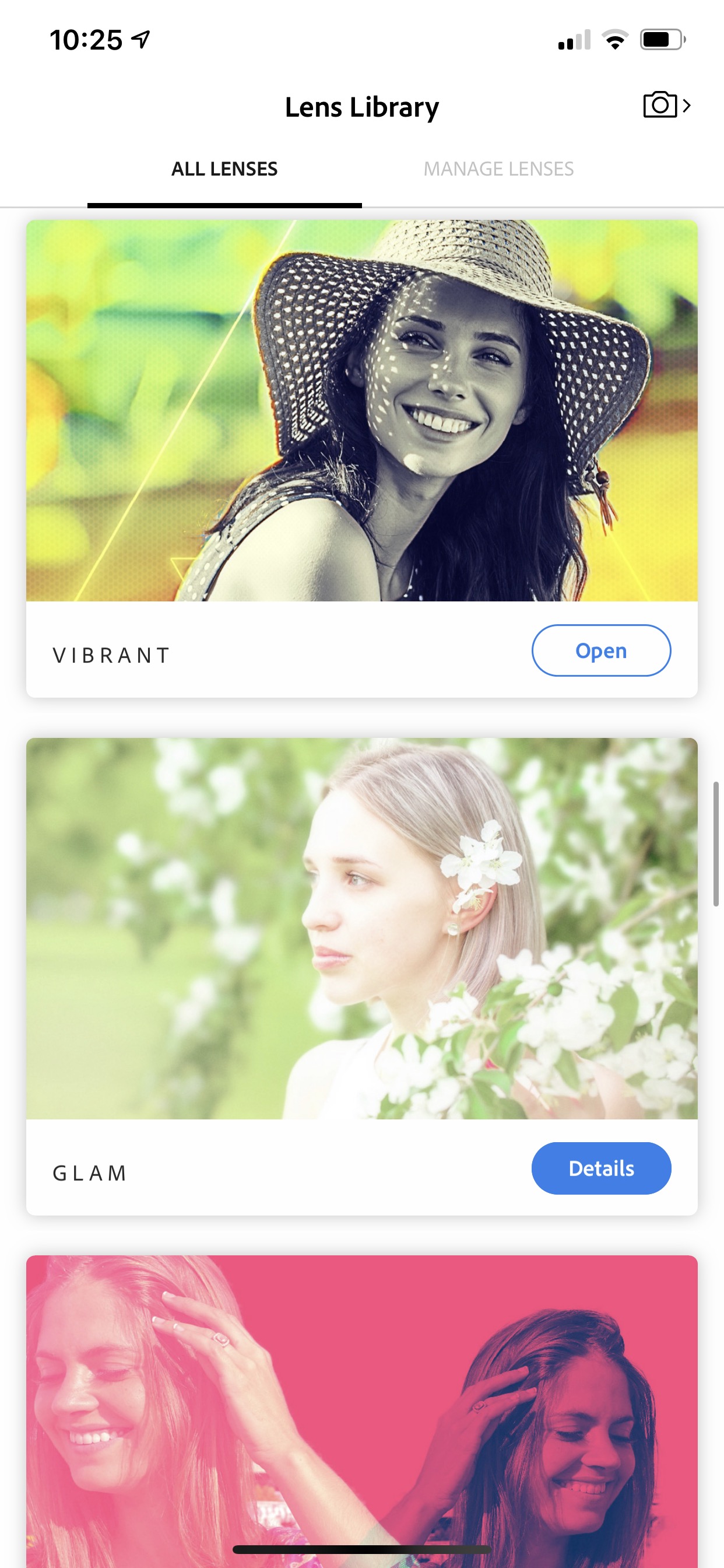
Task: Switch to the Manage Lenses tab
Action: tap(498, 169)
